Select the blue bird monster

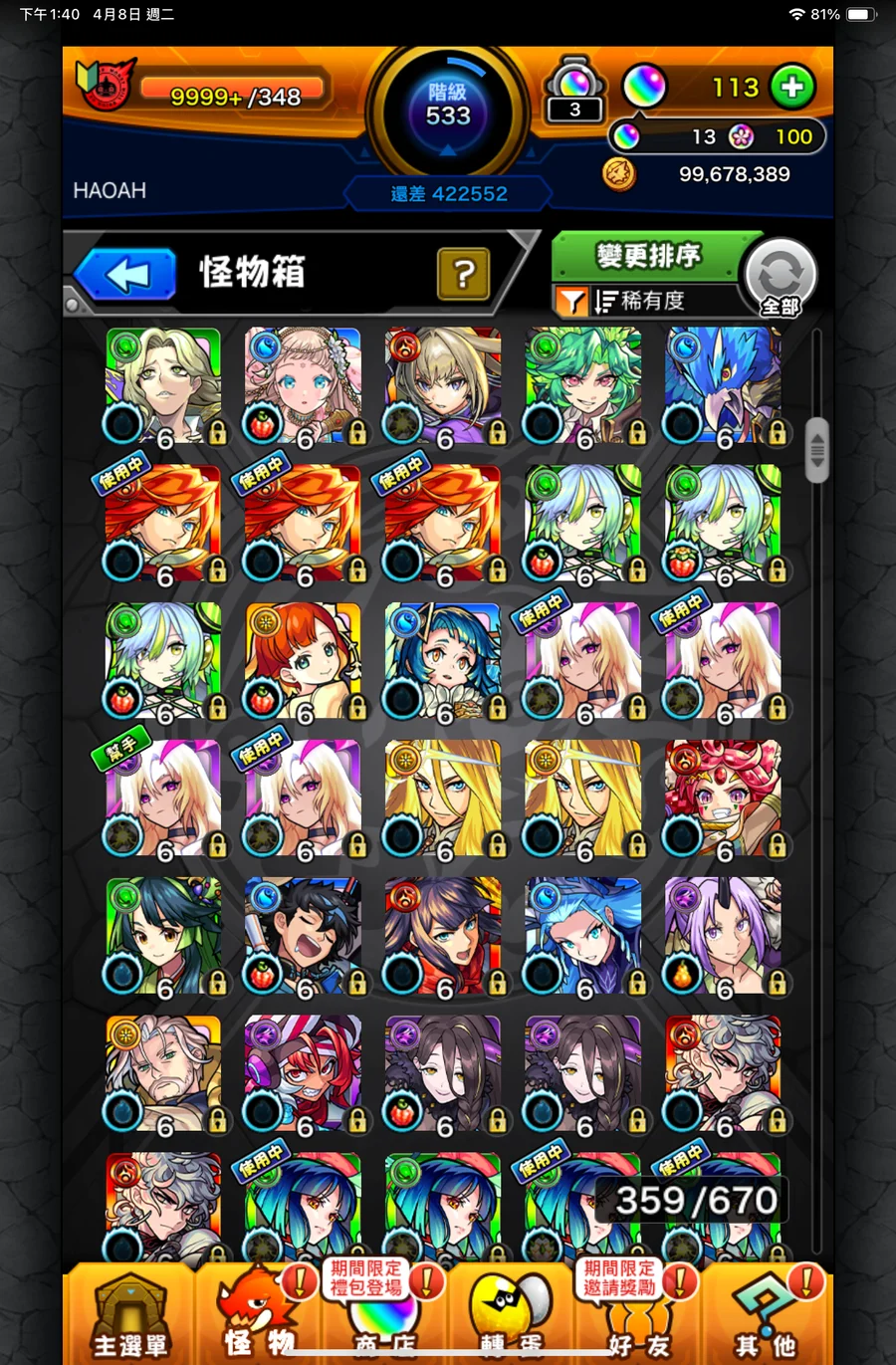tap(724, 385)
